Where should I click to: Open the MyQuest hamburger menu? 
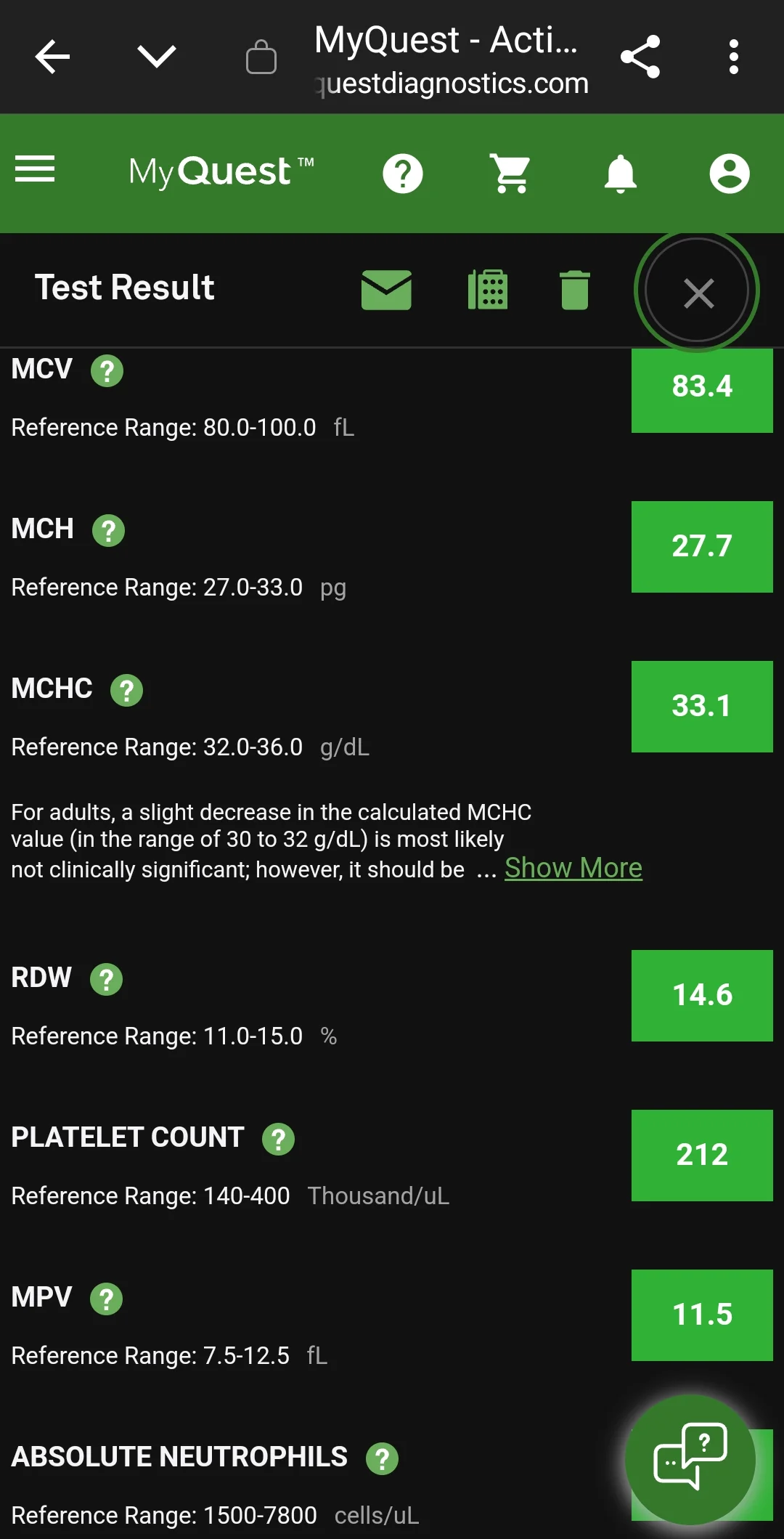[x=35, y=169]
